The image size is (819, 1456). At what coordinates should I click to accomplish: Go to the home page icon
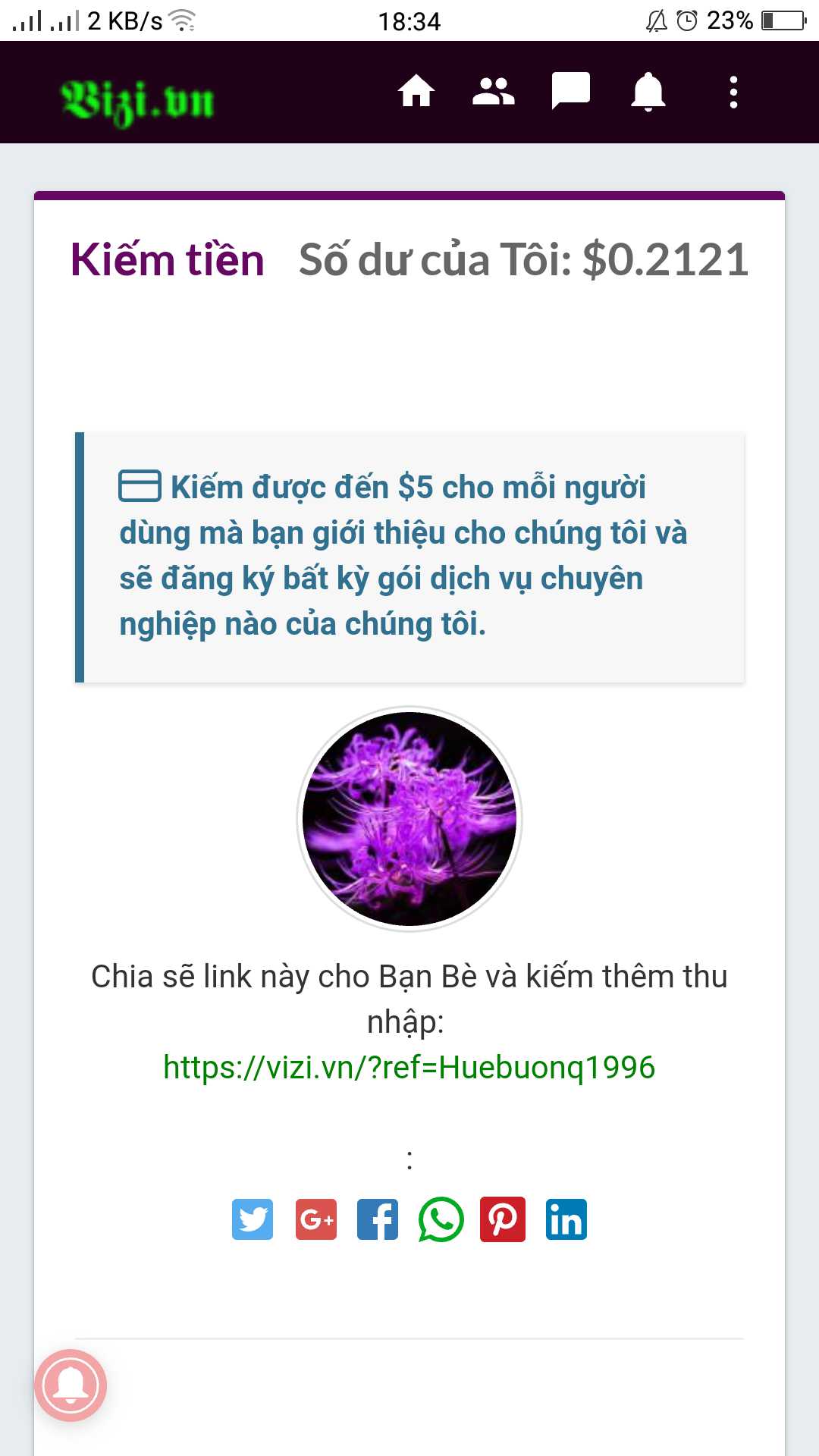(x=416, y=92)
